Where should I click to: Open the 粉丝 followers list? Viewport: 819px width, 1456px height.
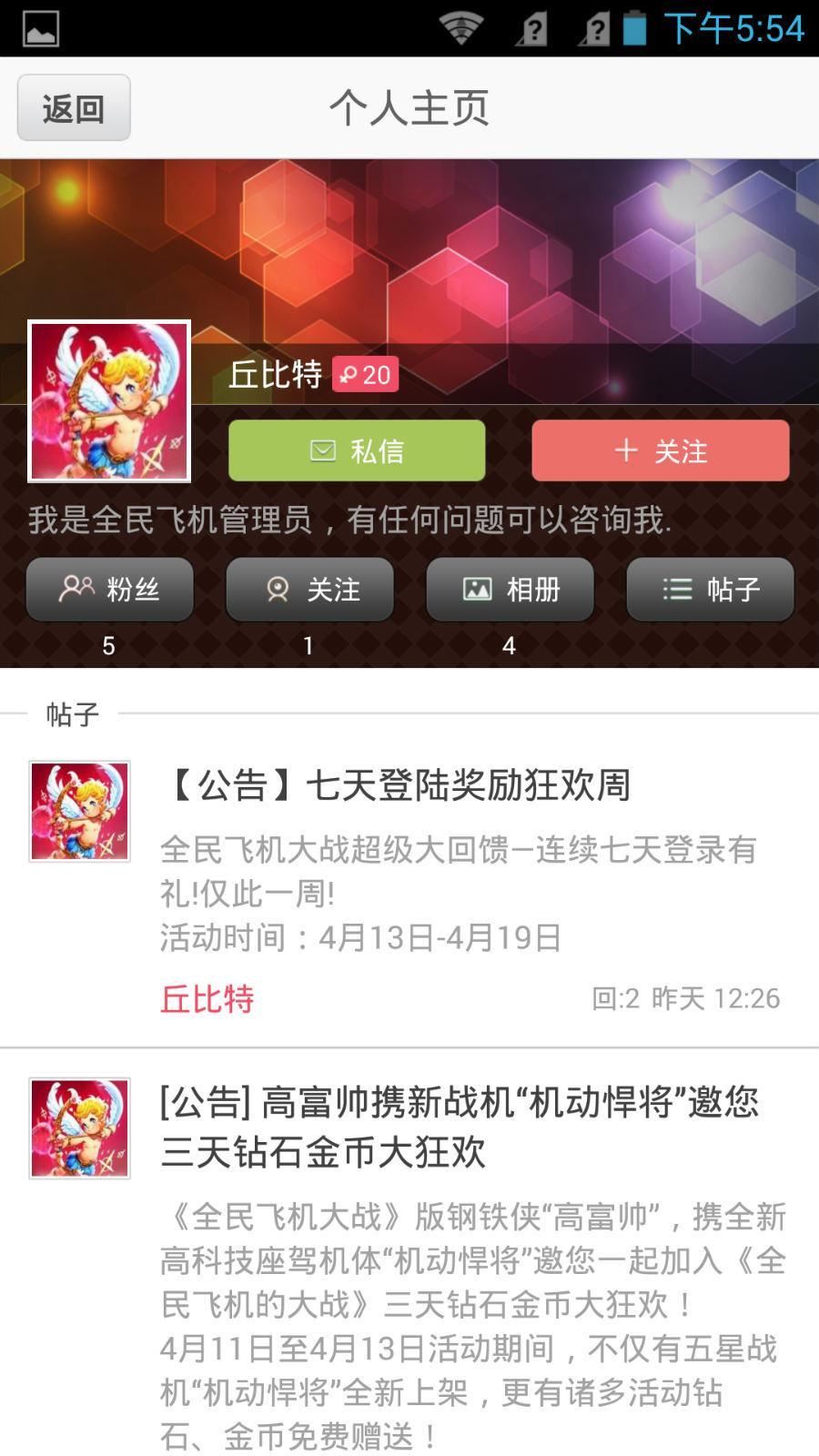[109, 590]
